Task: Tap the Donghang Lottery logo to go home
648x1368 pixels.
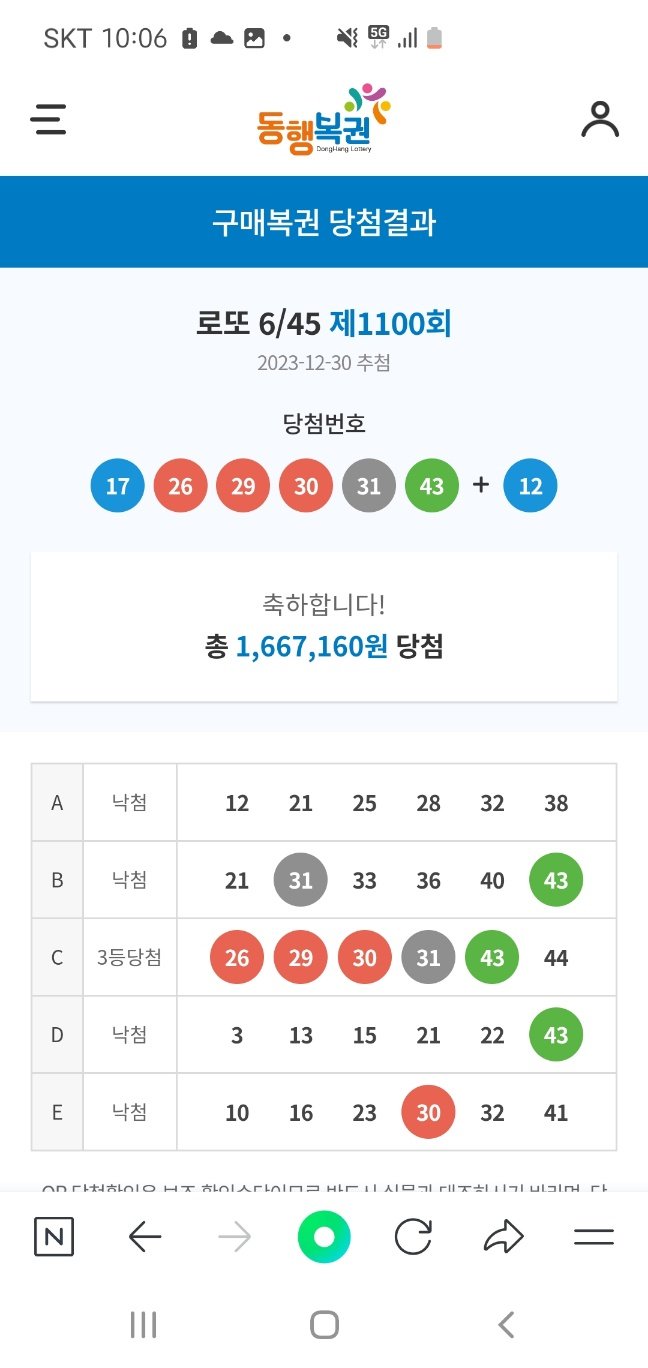Action: 323,119
